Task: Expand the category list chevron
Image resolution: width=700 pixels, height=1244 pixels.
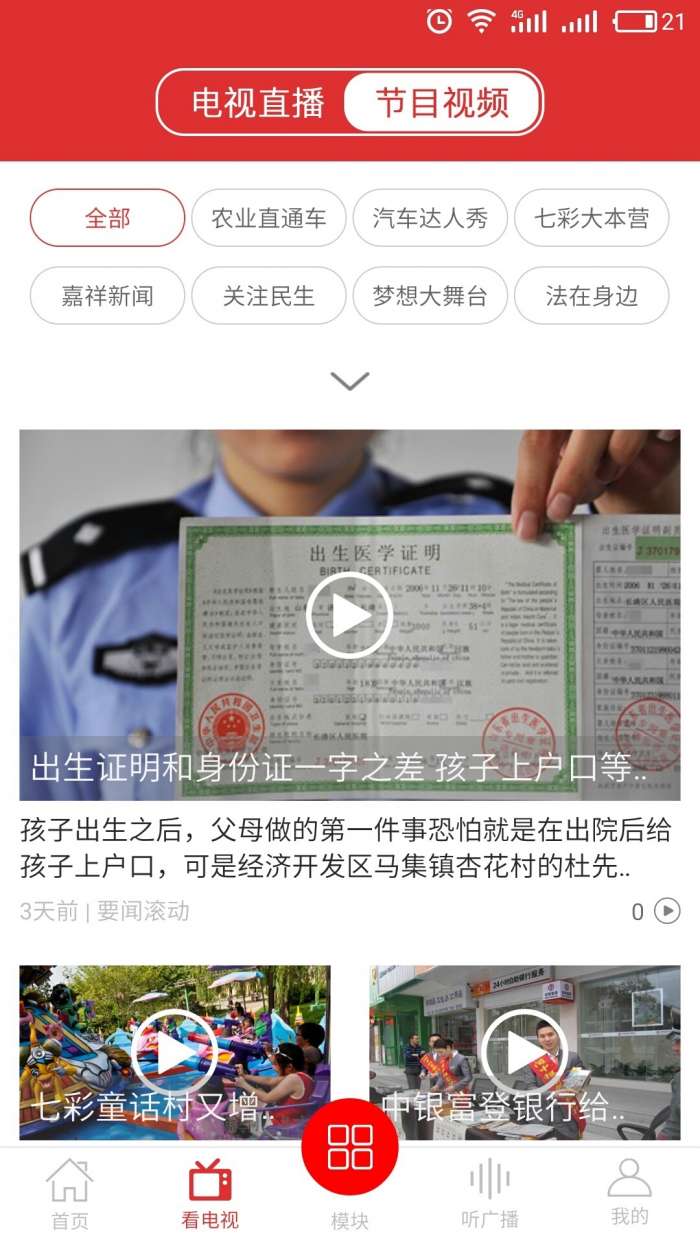Action: tap(349, 381)
